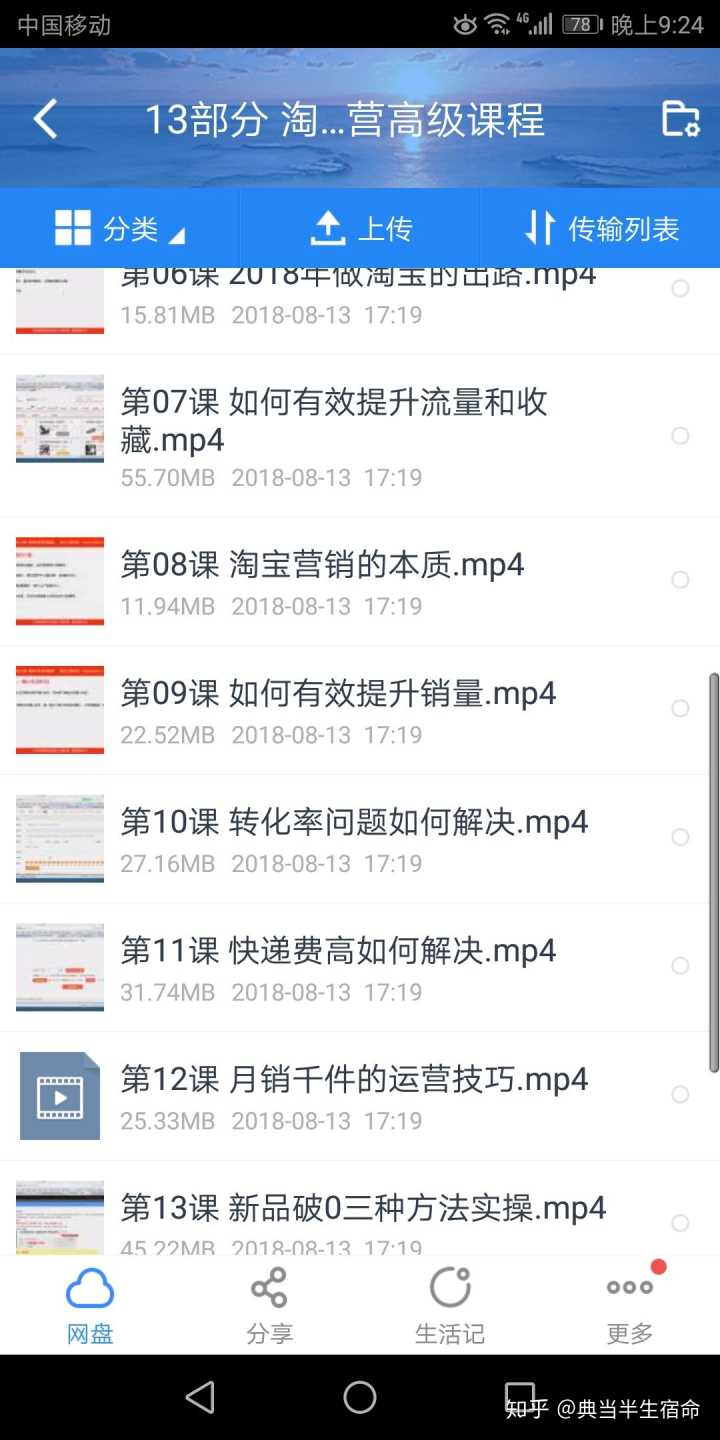The height and width of the screenshot is (1440, 720).
Task: Select the circle for 第08课 file
Action: point(680,580)
